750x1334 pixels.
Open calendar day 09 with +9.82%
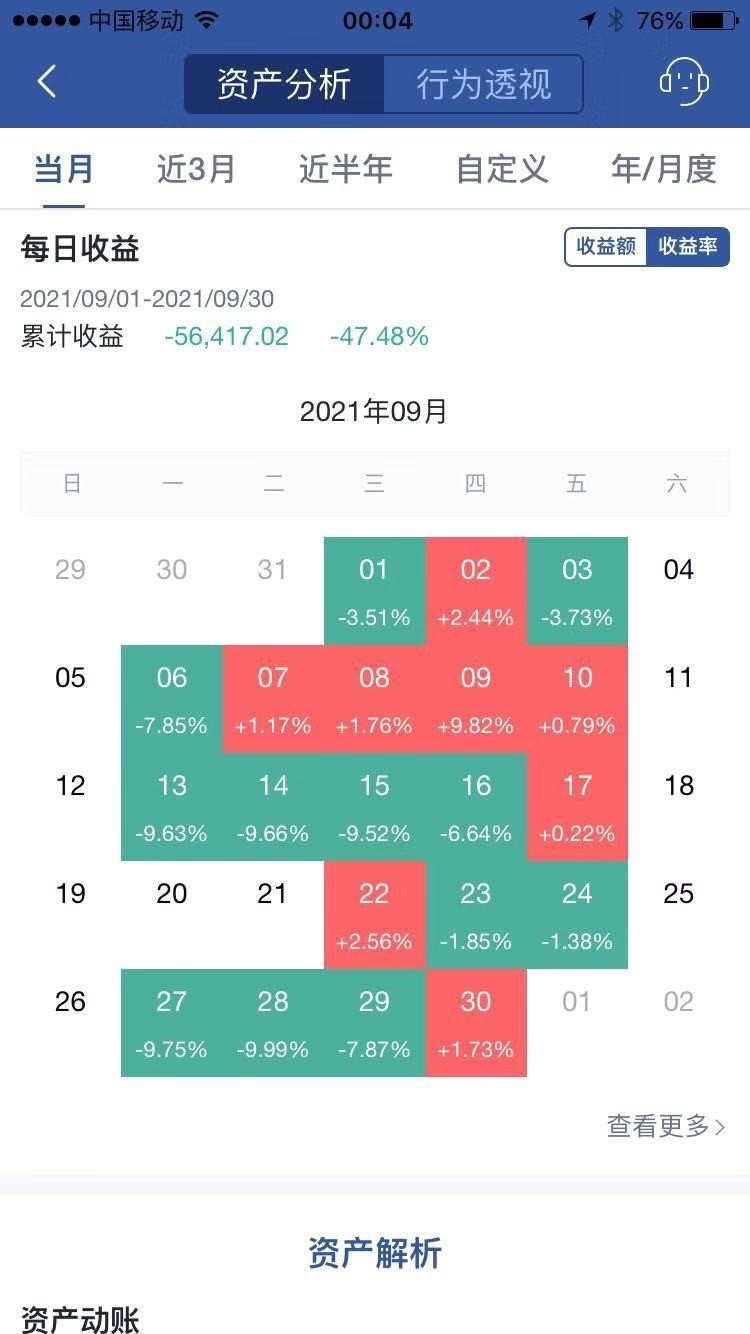point(476,698)
